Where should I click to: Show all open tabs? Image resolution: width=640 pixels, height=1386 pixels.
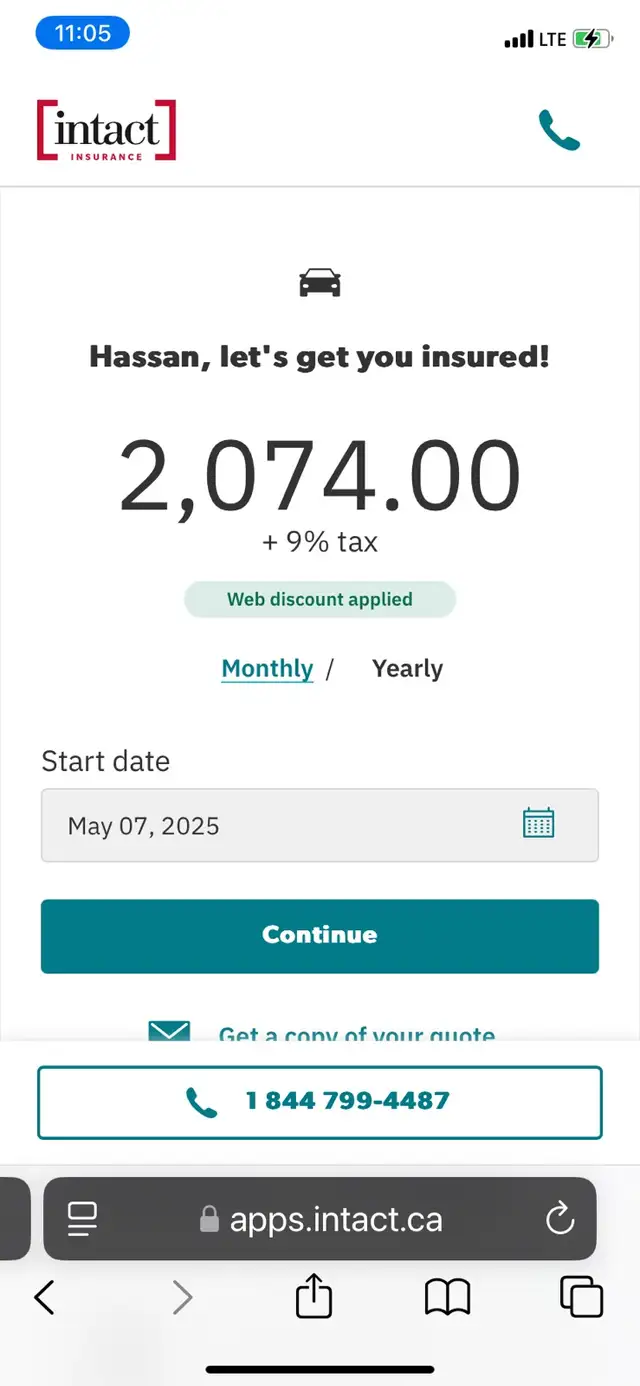(x=582, y=1297)
